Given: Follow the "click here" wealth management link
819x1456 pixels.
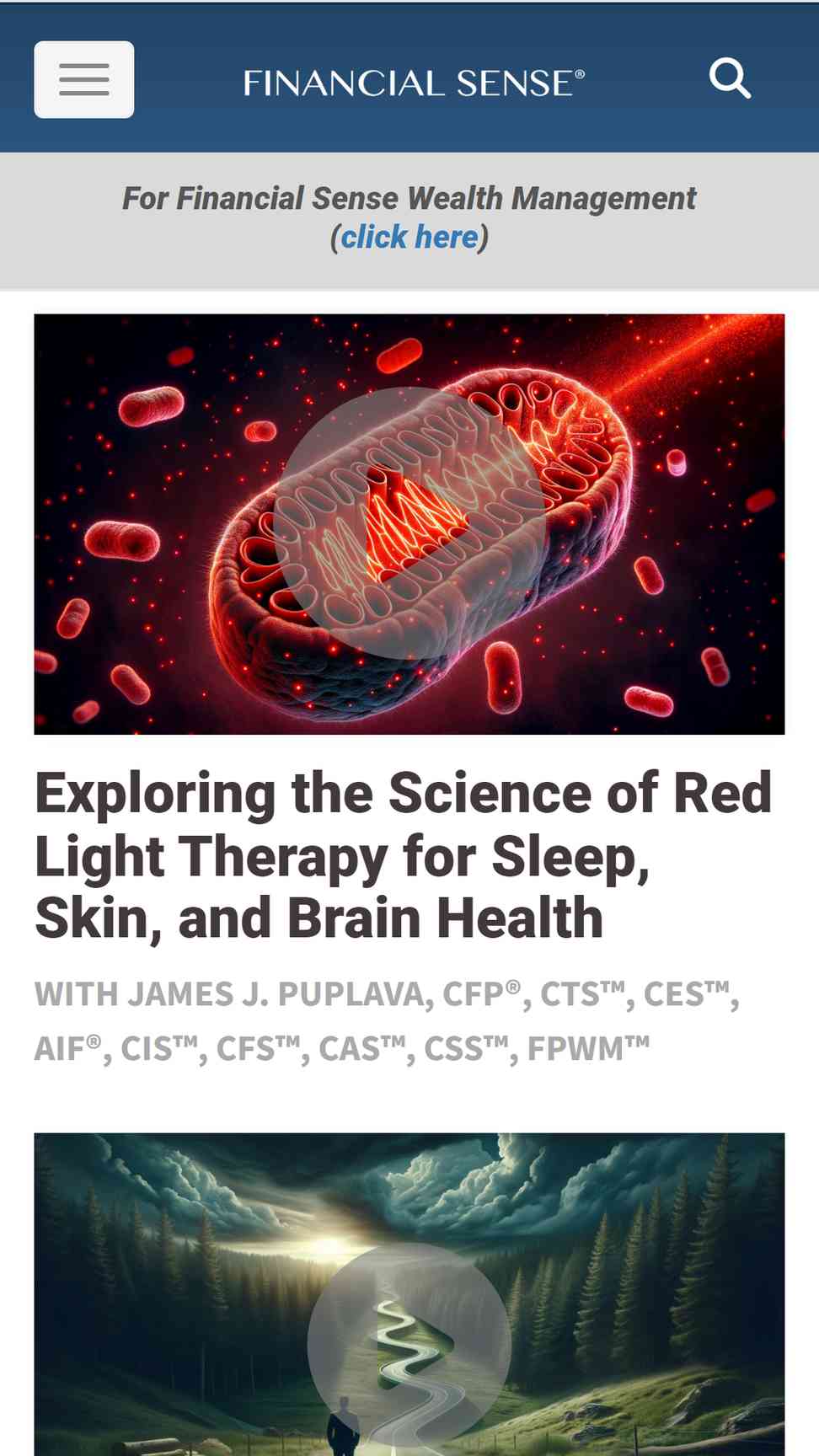Looking at the screenshot, I should [409, 237].
